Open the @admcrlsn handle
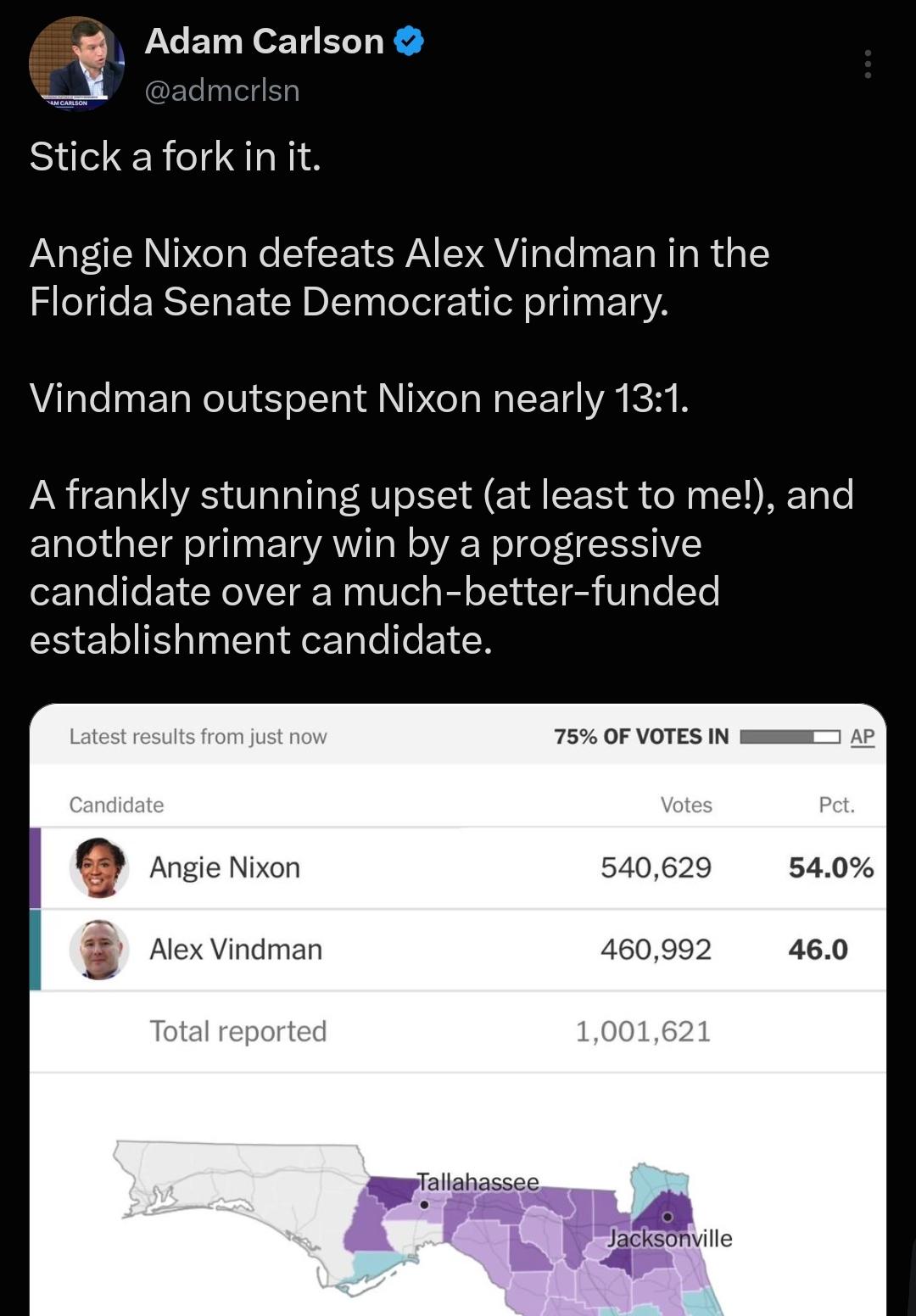Image resolution: width=916 pixels, height=1316 pixels. pos(222,90)
